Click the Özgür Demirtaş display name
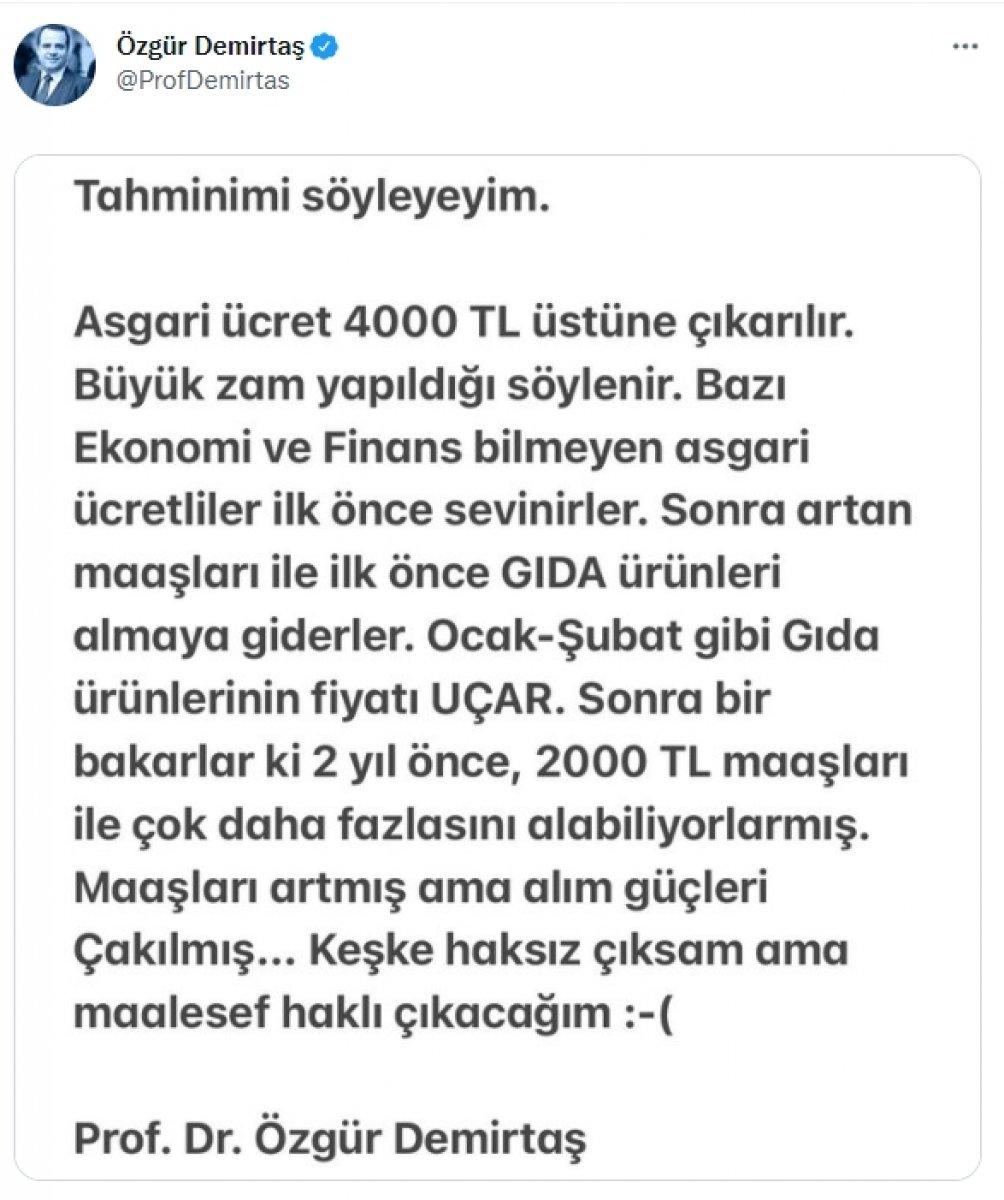 (x=212, y=45)
